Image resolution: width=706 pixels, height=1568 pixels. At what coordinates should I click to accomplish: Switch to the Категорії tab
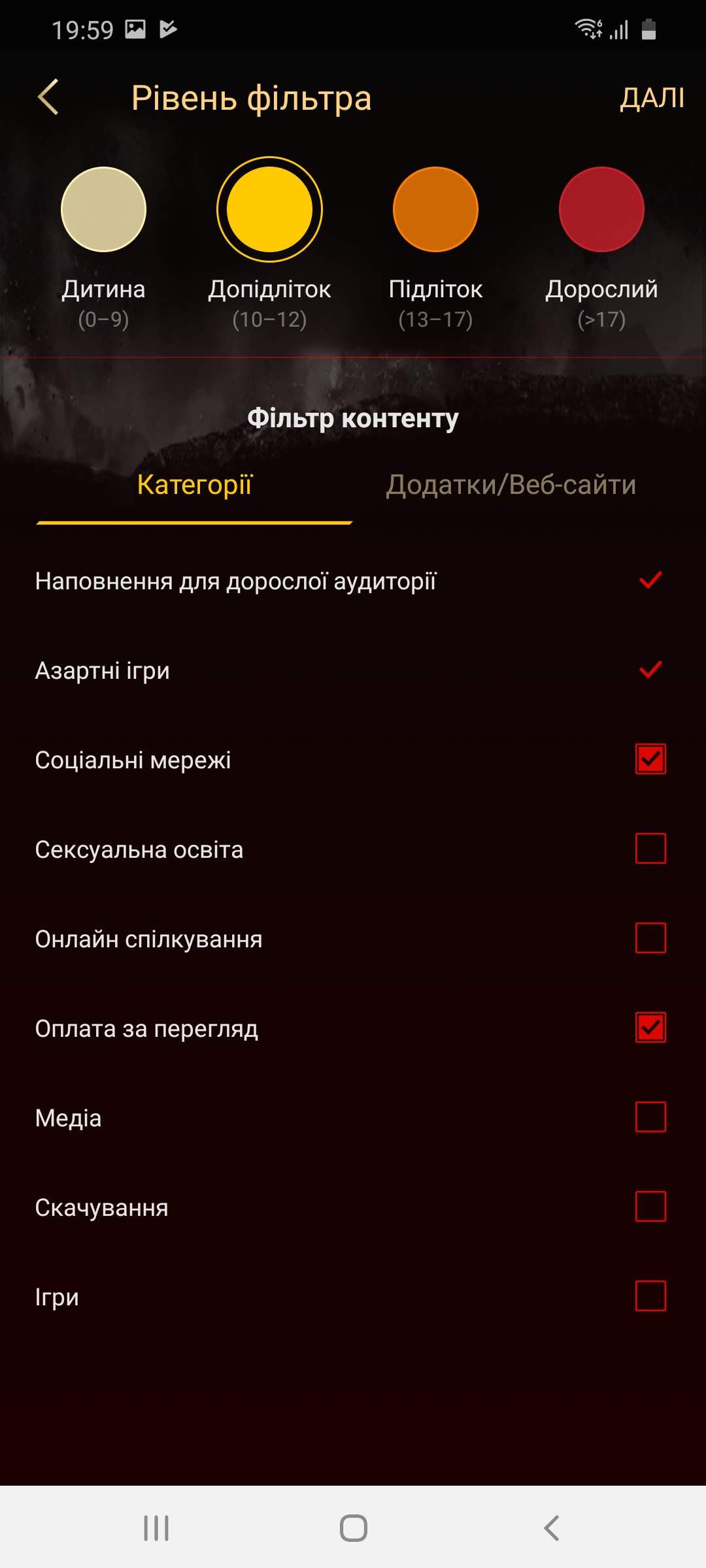point(194,485)
